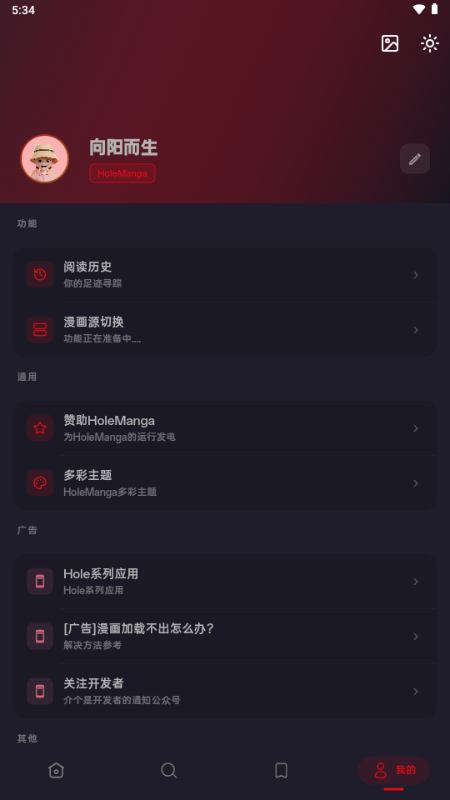The width and height of the screenshot is (450, 800).
Task: Toggle the light/dark theme sun icon
Action: 430,43
